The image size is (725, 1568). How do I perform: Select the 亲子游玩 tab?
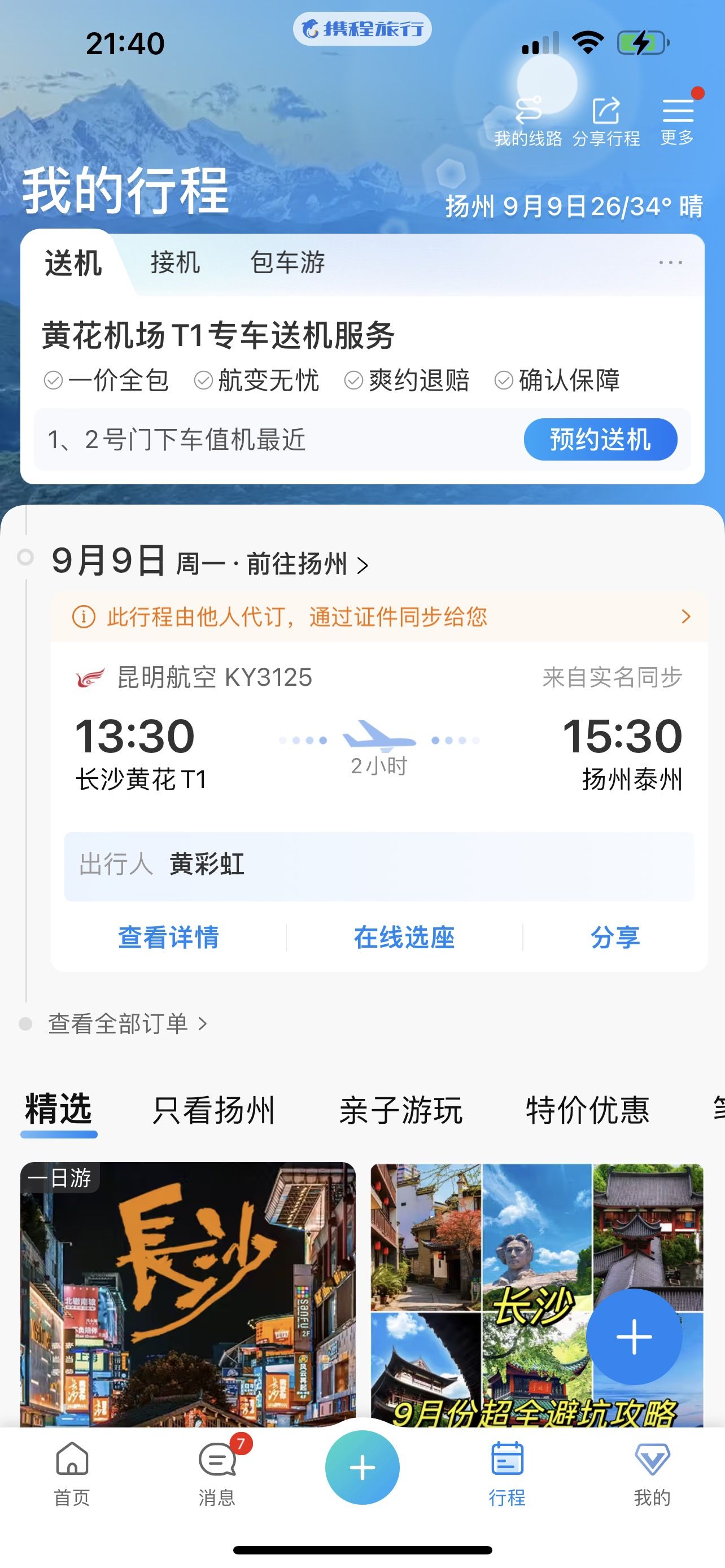pos(401,1110)
